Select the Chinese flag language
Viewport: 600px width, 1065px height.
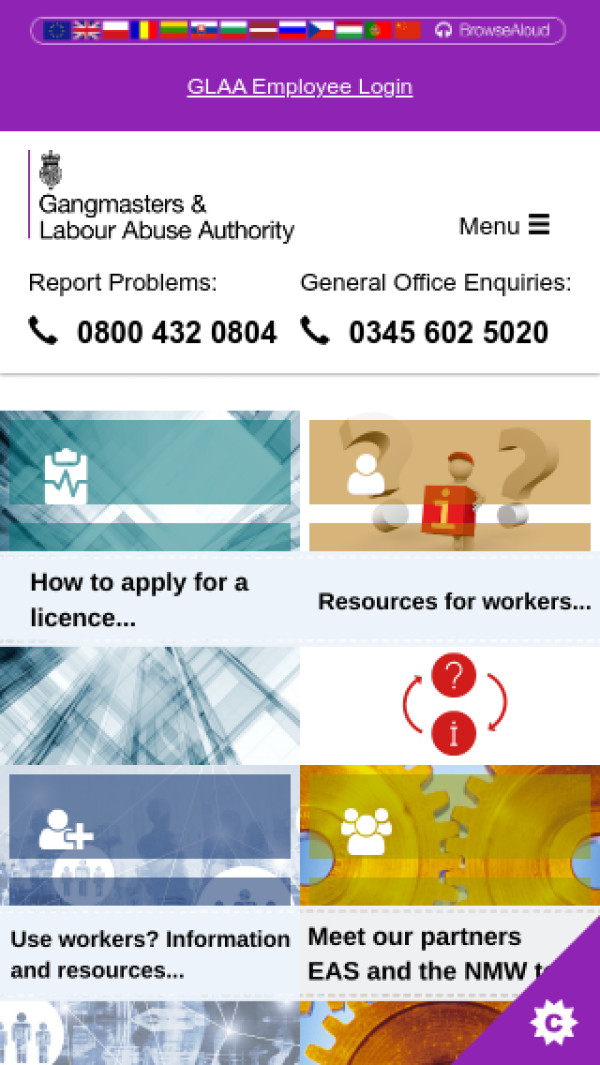pos(408,31)
